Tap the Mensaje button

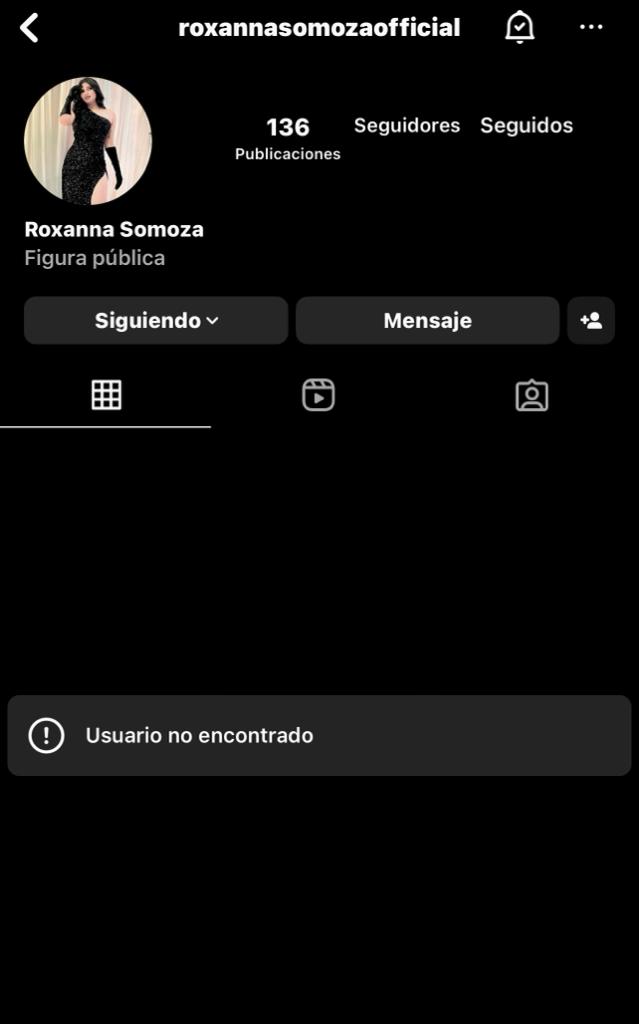(427, 321)
